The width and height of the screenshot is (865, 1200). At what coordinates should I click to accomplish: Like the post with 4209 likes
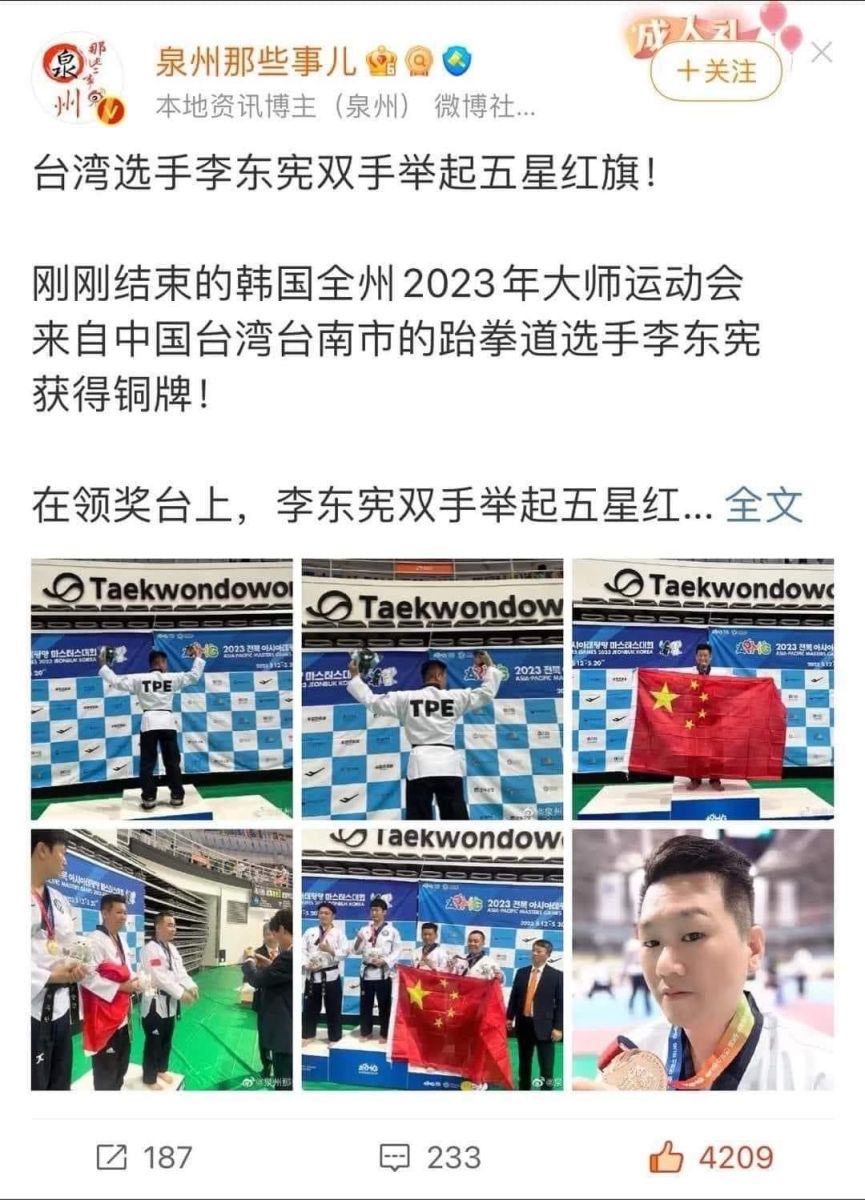[x=711, y=1158]
